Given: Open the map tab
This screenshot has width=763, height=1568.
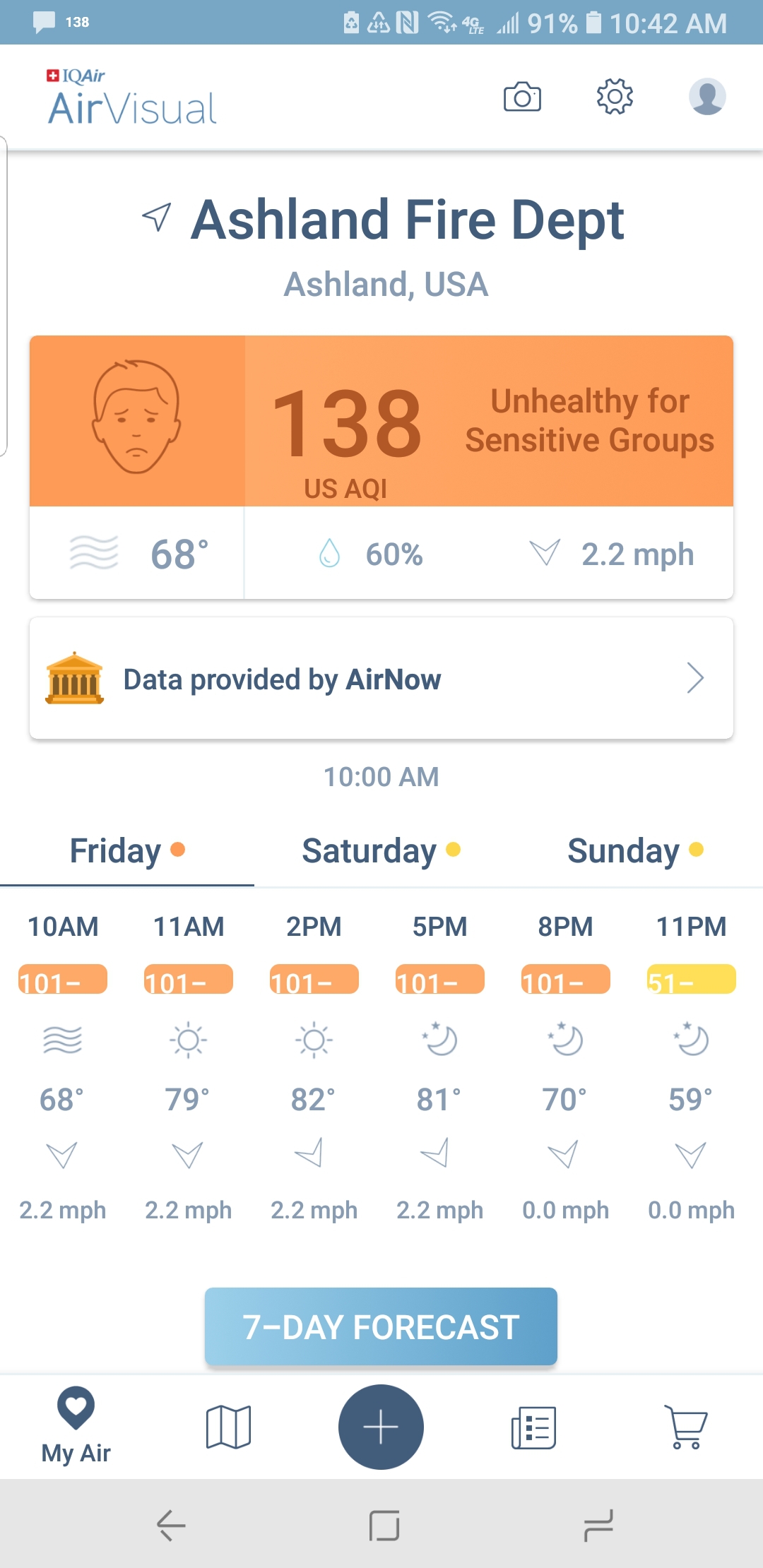Looking at the screenshot, I should pyautogui.click(x=228, y=1427).
